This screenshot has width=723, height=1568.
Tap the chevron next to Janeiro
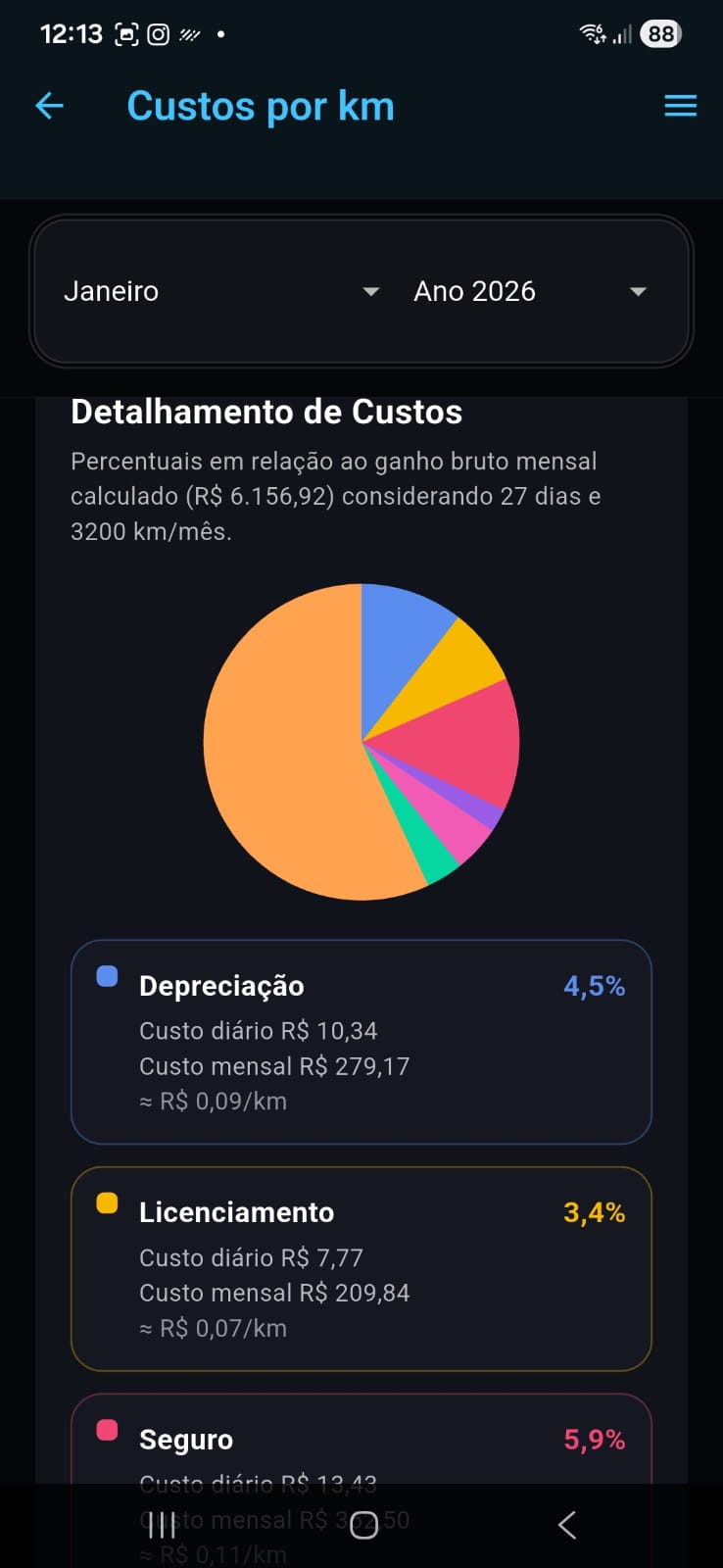pos(371,291)
